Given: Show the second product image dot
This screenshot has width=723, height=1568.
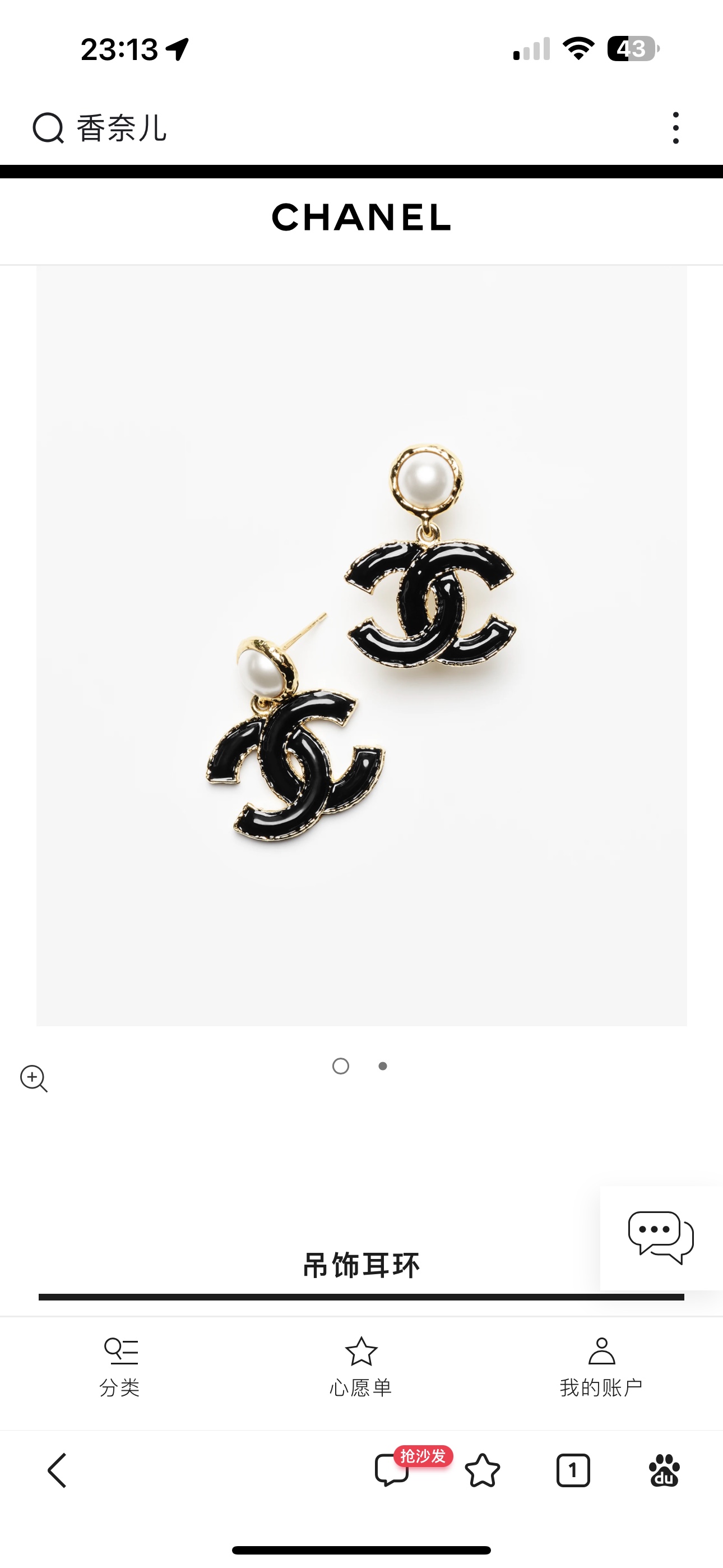Looking at the screenshot, I should 383,1066.
